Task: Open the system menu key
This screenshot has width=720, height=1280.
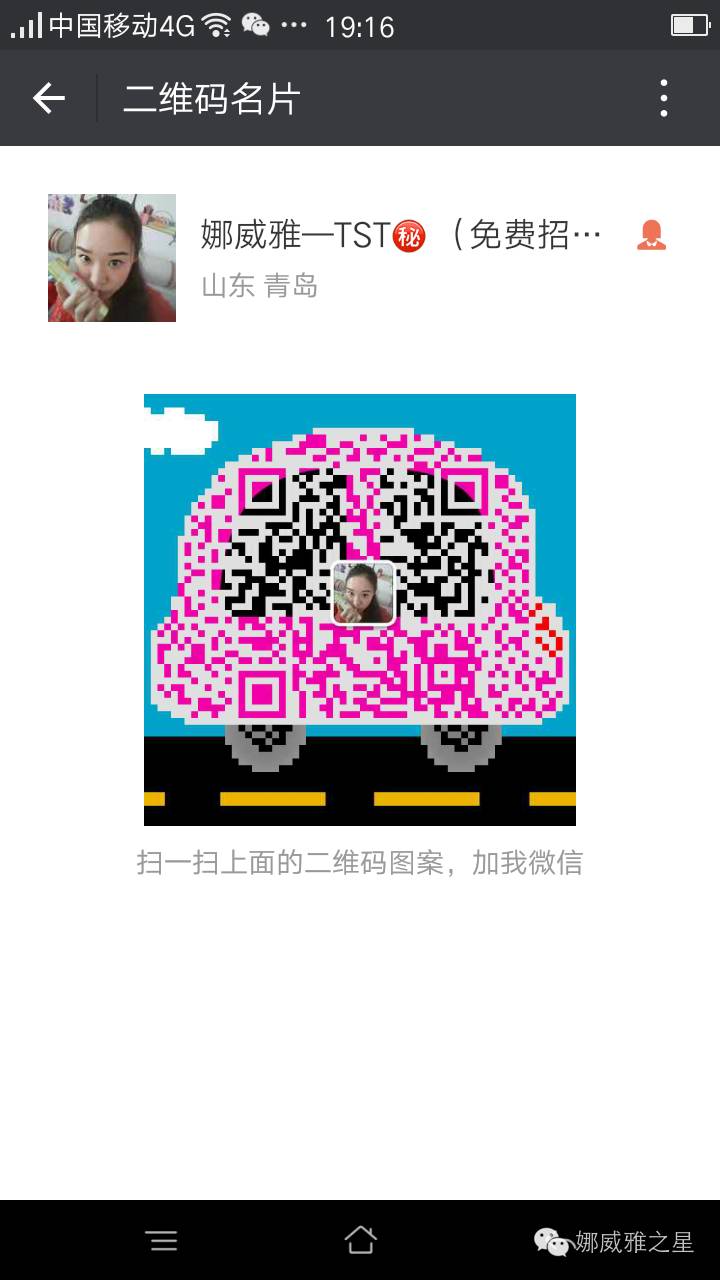Action: pos(161,1240)
